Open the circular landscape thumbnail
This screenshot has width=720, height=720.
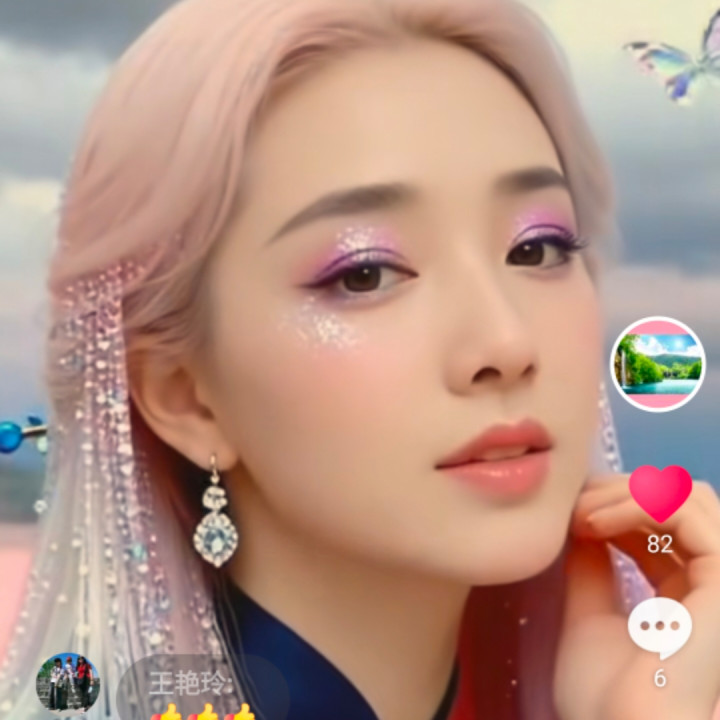point(658,364)
